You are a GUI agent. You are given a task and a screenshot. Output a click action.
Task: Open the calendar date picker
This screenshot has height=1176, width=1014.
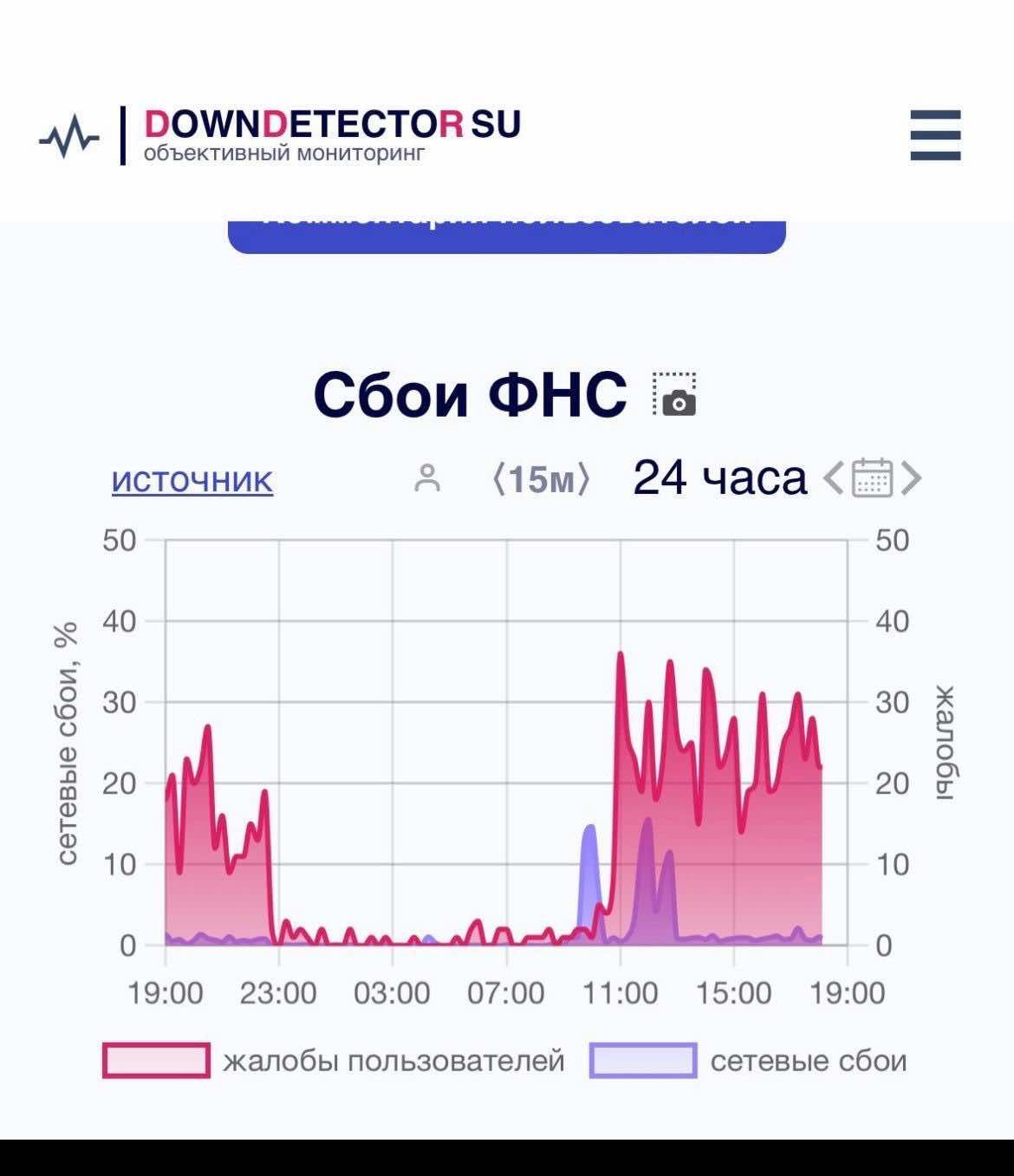coord(872,478)
